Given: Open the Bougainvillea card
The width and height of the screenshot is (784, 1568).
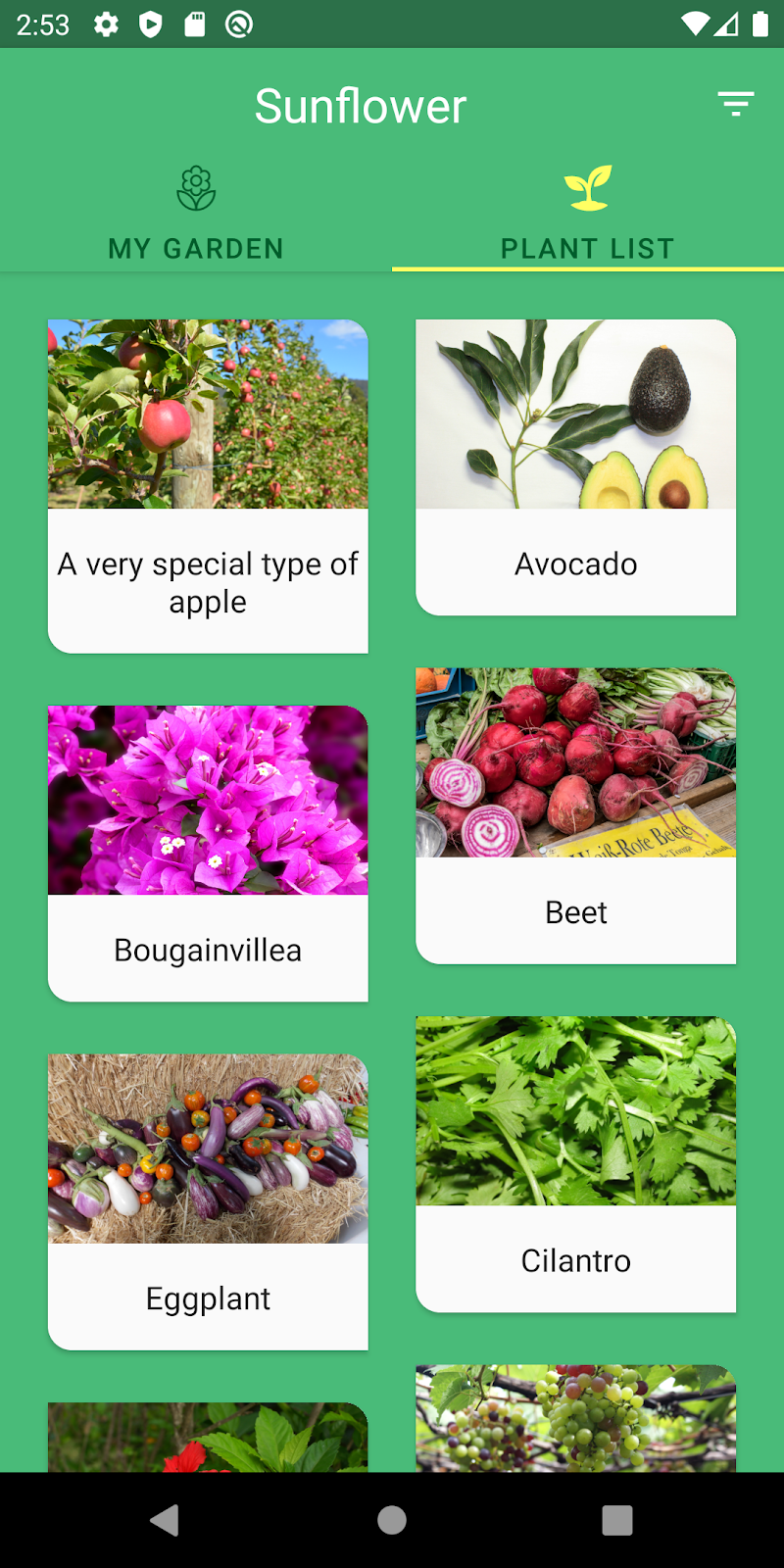Looking at the screenshot, I should (x=208, y=853).
